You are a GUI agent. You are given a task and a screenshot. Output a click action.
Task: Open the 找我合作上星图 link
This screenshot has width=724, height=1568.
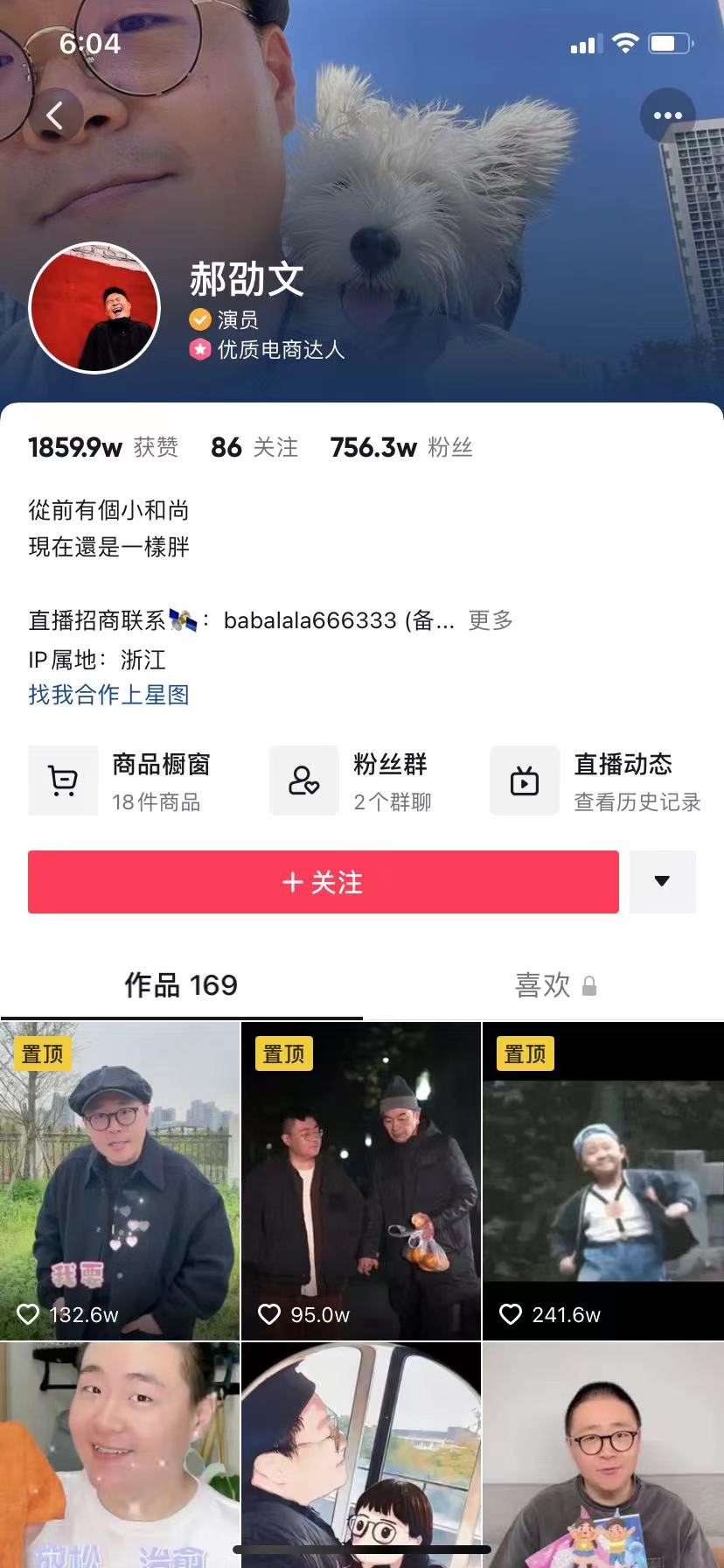pyautogui.click(x=109, y=695)
